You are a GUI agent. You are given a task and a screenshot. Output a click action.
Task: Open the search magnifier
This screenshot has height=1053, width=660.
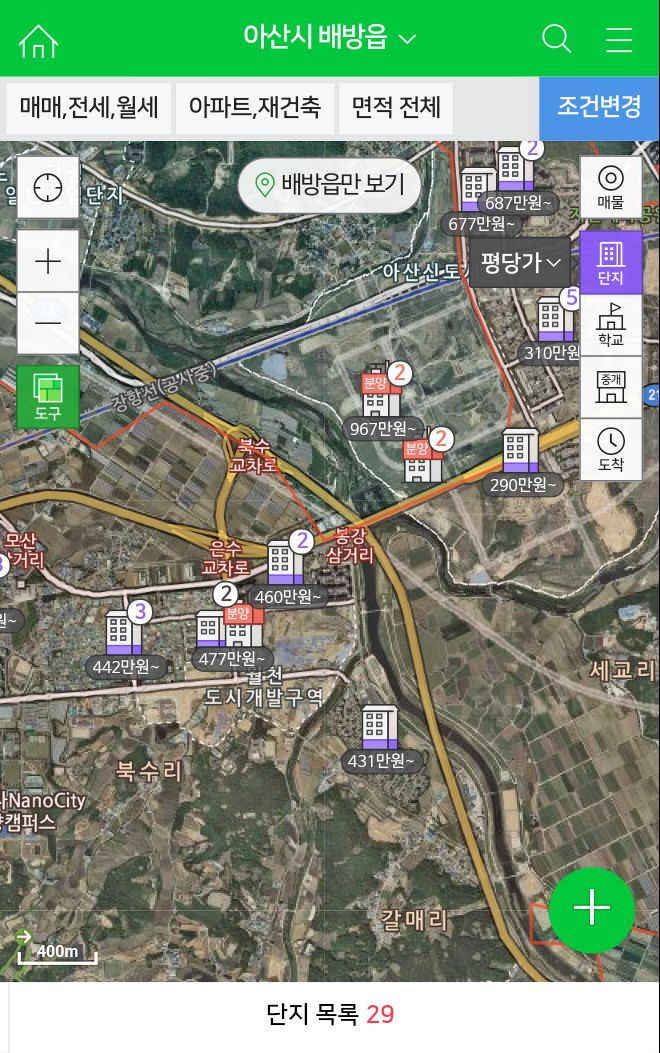coord(556,39)
